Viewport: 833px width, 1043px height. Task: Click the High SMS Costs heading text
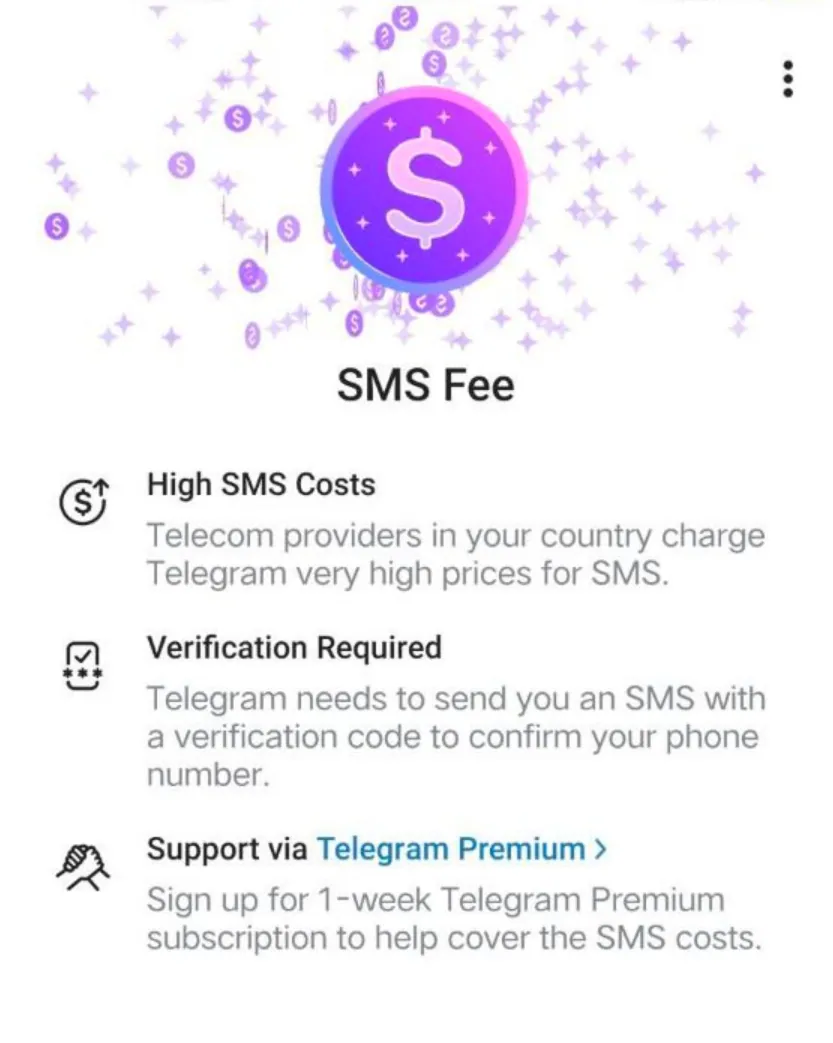pos(261,485)
